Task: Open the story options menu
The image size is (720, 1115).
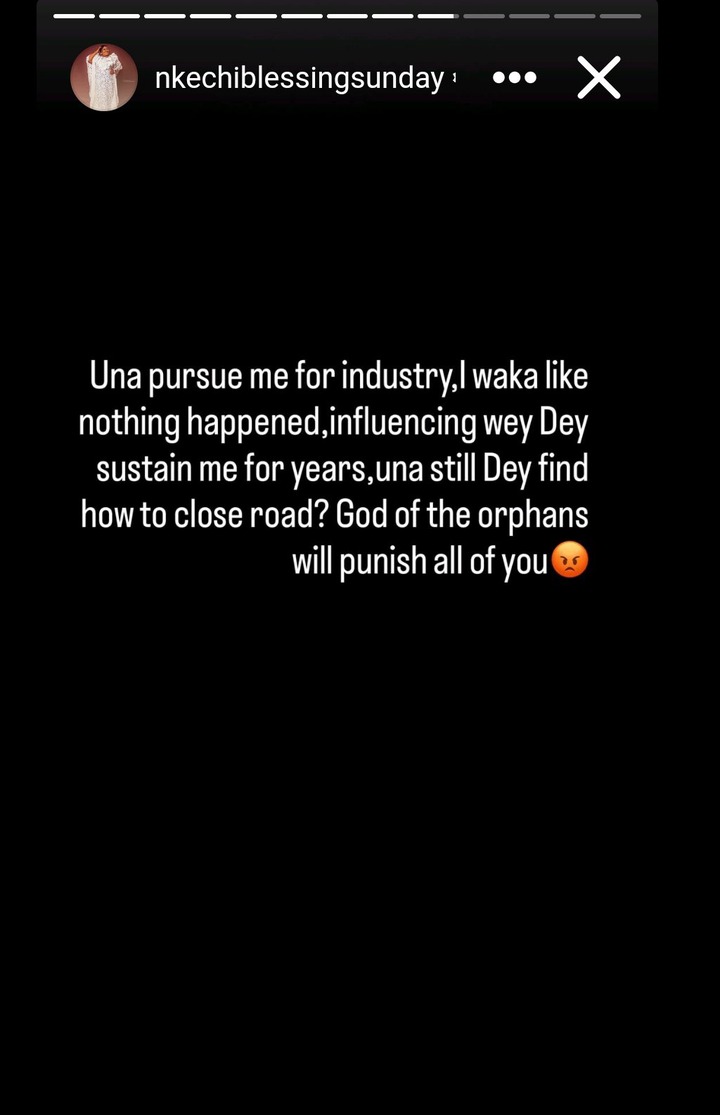Action: (514, 78)
